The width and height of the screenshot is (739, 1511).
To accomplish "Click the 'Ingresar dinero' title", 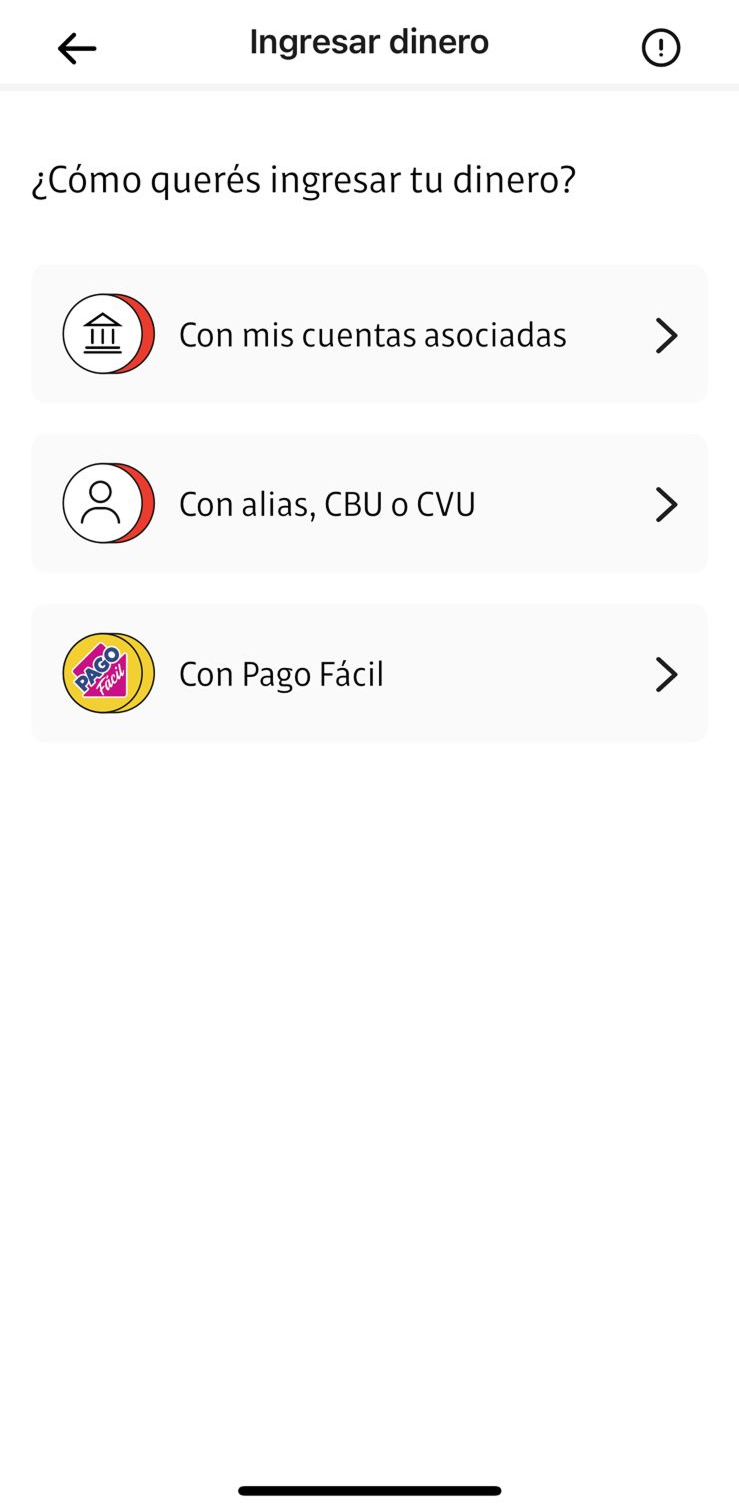I will (369, 41).
